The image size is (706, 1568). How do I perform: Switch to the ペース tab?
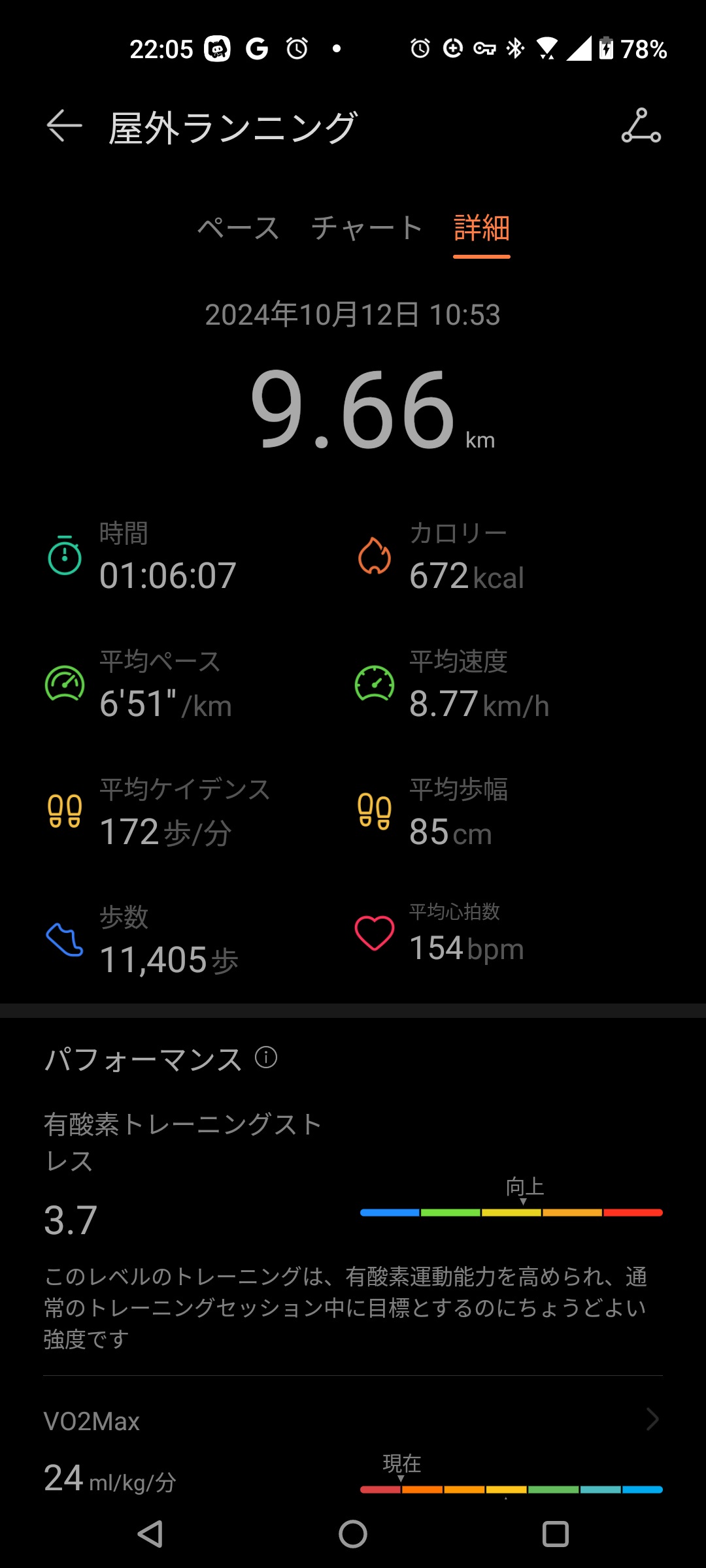click(239, 229)
